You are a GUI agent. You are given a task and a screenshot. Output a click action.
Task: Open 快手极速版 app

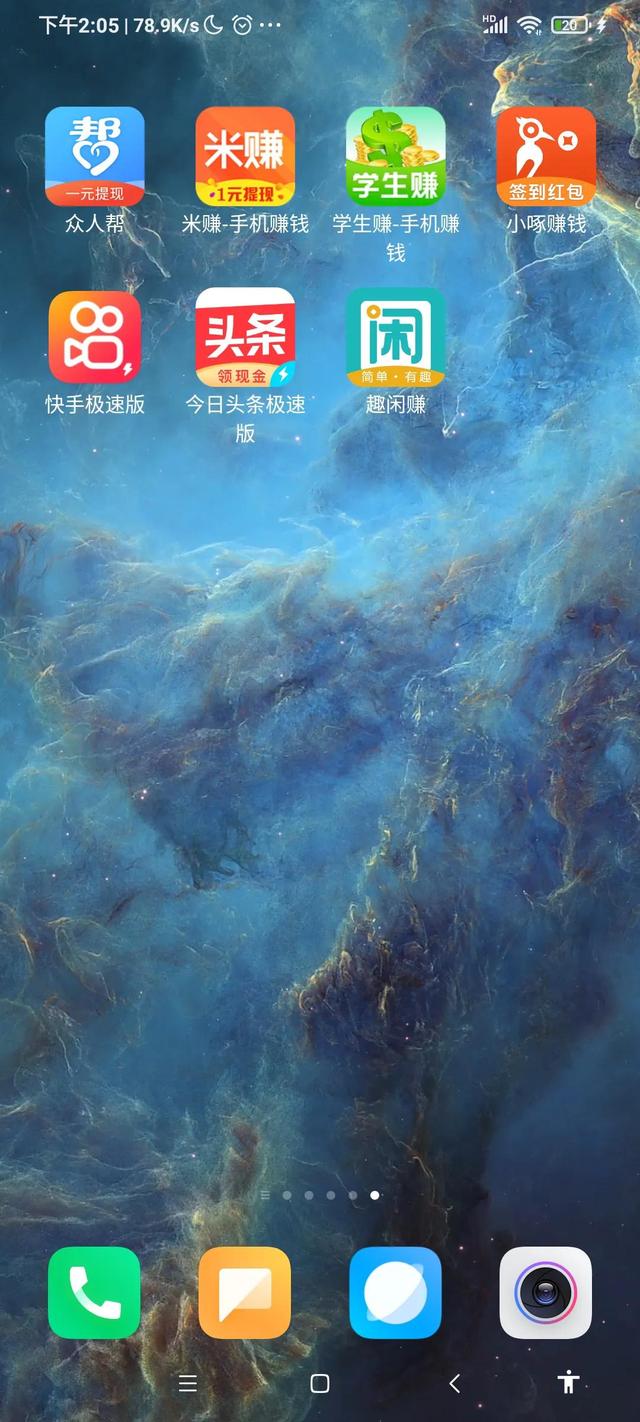[x=95, y=337]
